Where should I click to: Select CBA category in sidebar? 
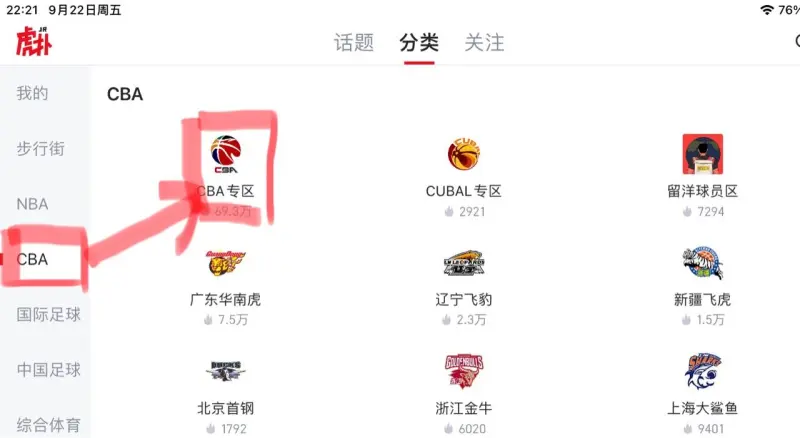point(33,259)
